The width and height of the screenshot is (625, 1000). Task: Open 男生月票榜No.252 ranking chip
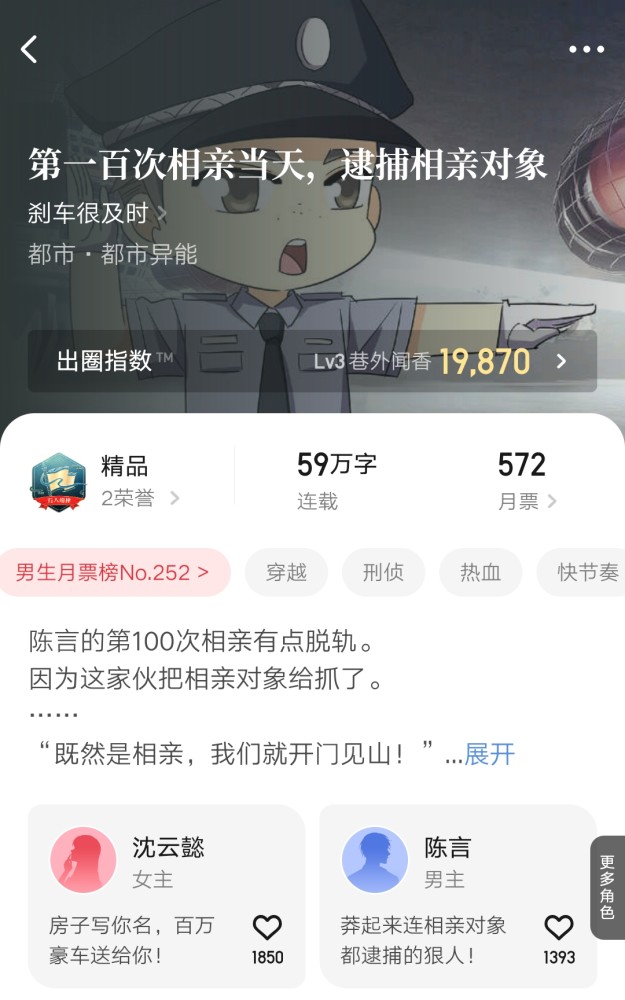(112, 573)
